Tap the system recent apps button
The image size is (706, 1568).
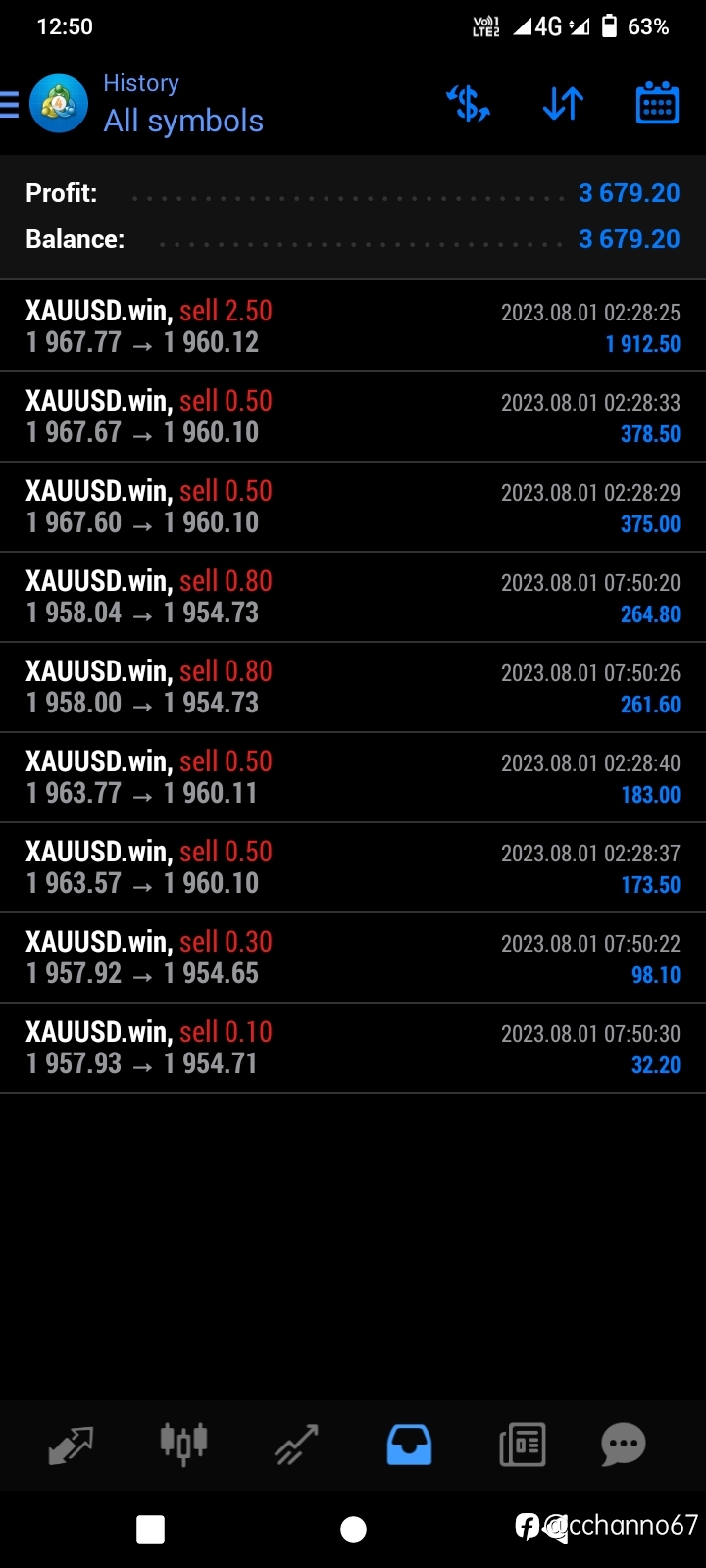pyautogui.click(x=151, y=1529)
